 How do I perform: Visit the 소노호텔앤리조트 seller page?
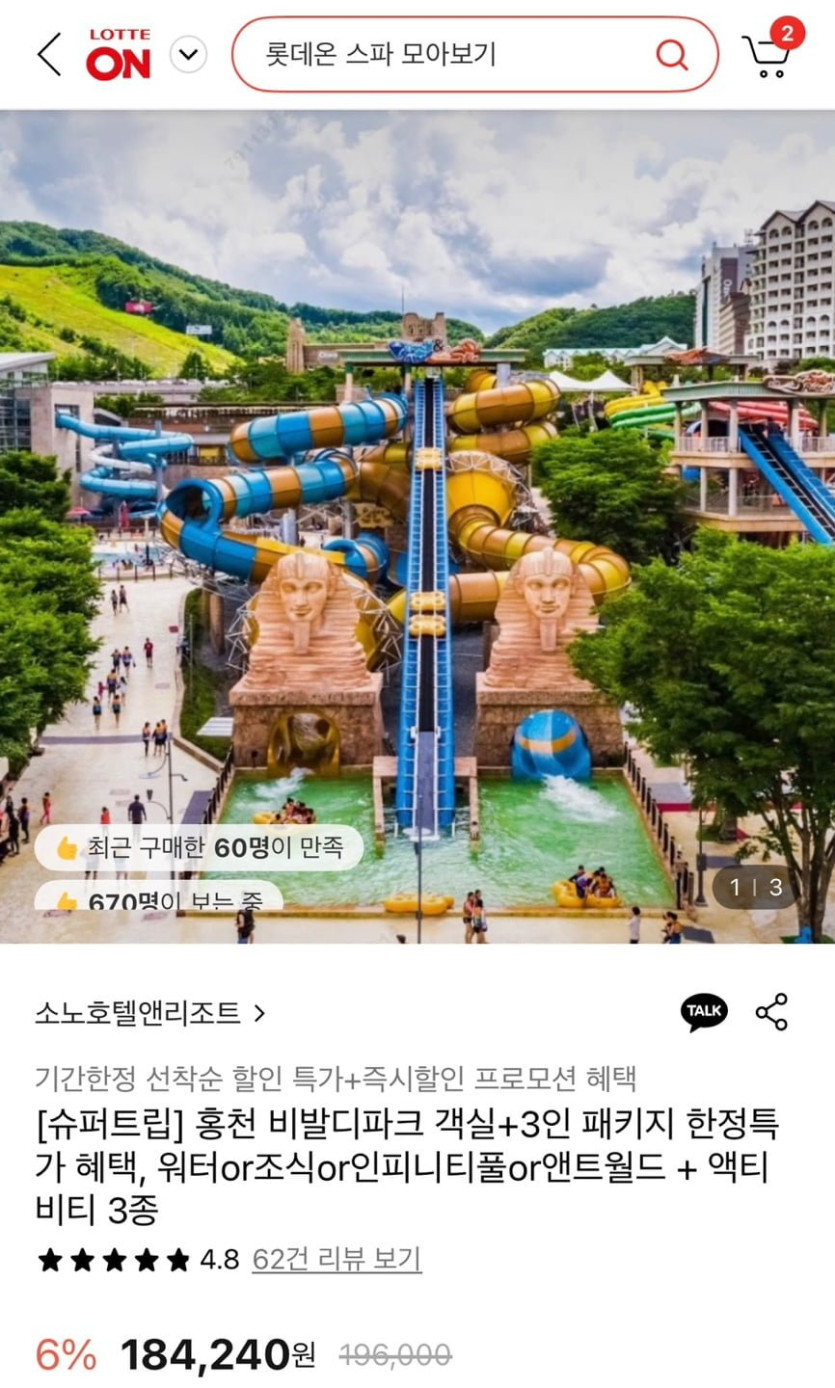150,1013
